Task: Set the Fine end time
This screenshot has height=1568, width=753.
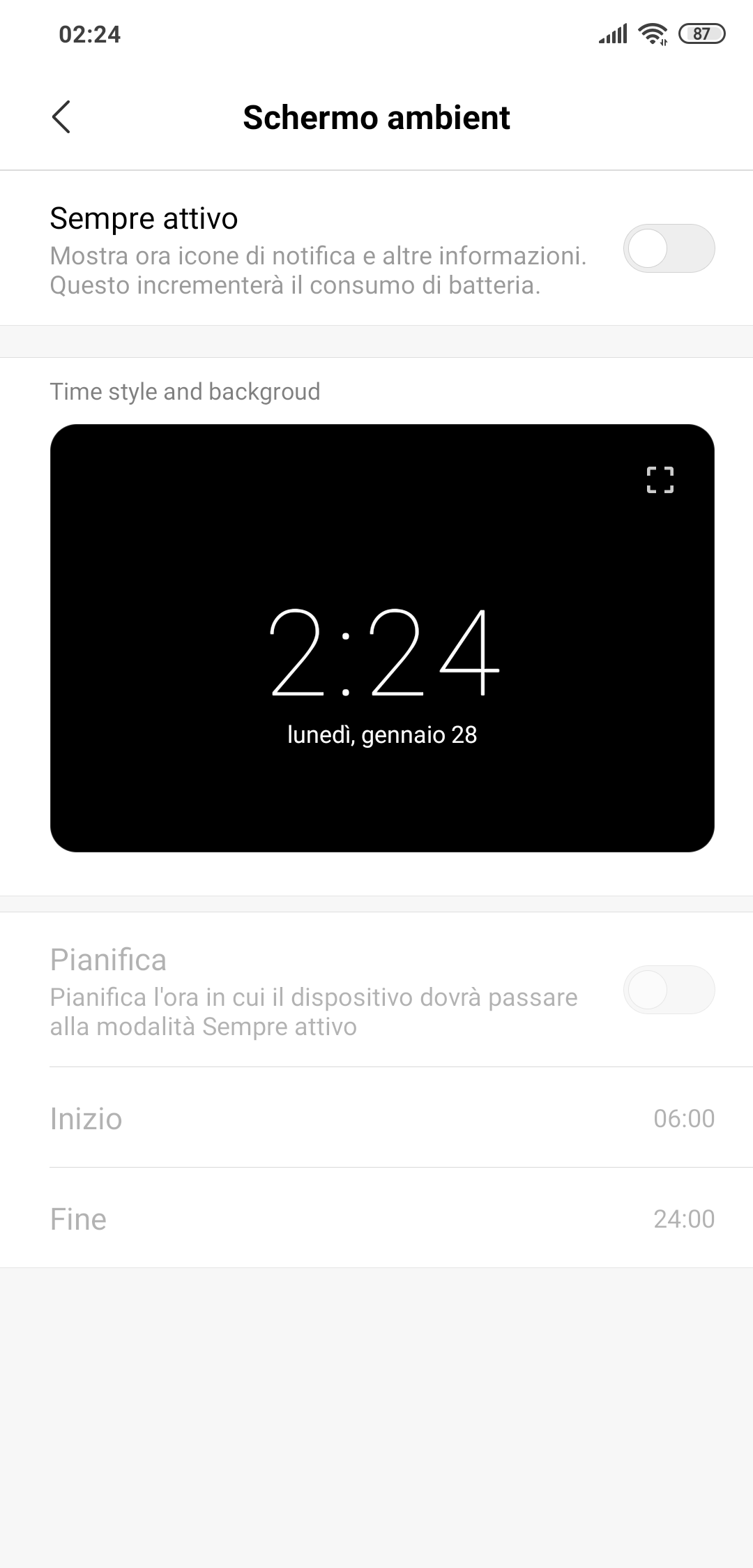Action: point(376,1219)
